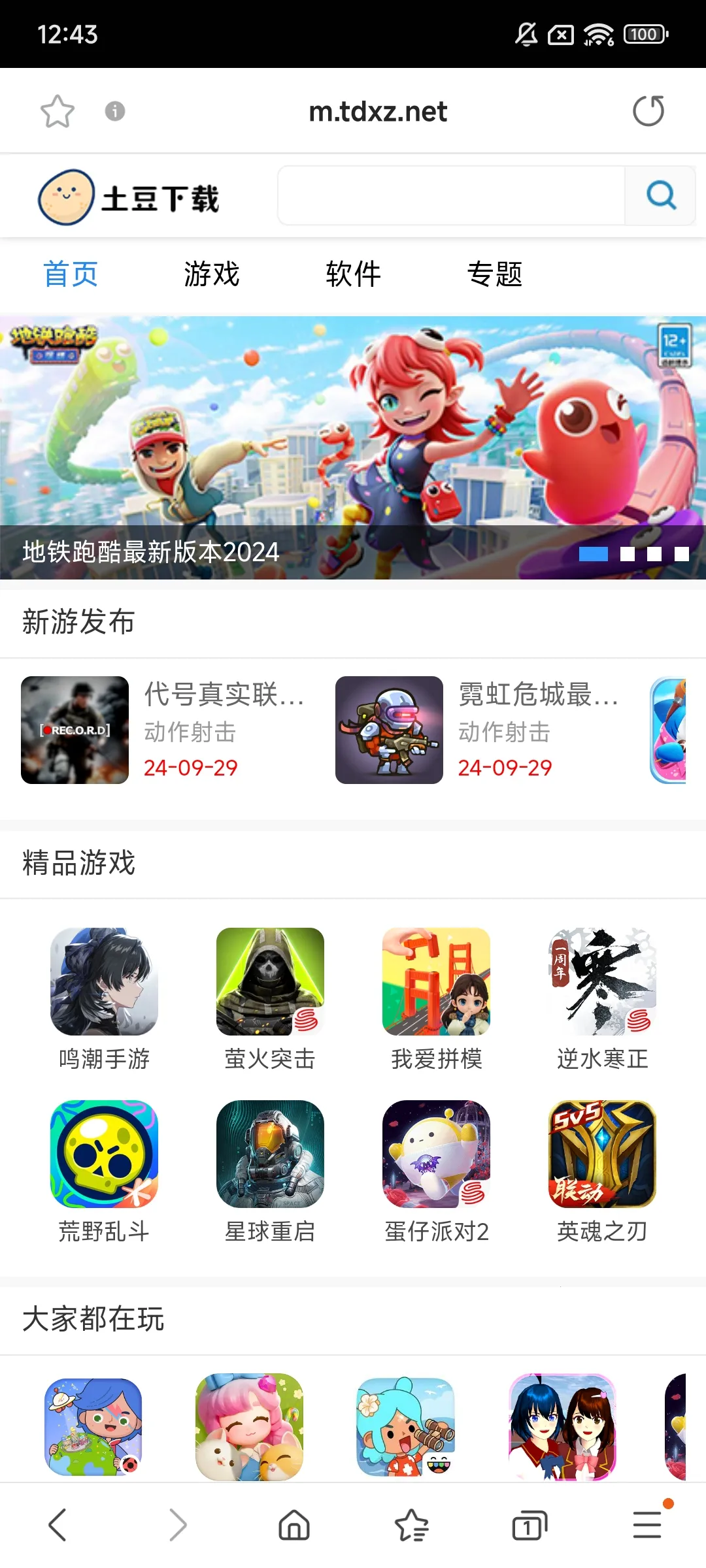Viewport: 706px width, 1568px height.
Task: Bookmark this page with the star icon
Action: point(58,111)
